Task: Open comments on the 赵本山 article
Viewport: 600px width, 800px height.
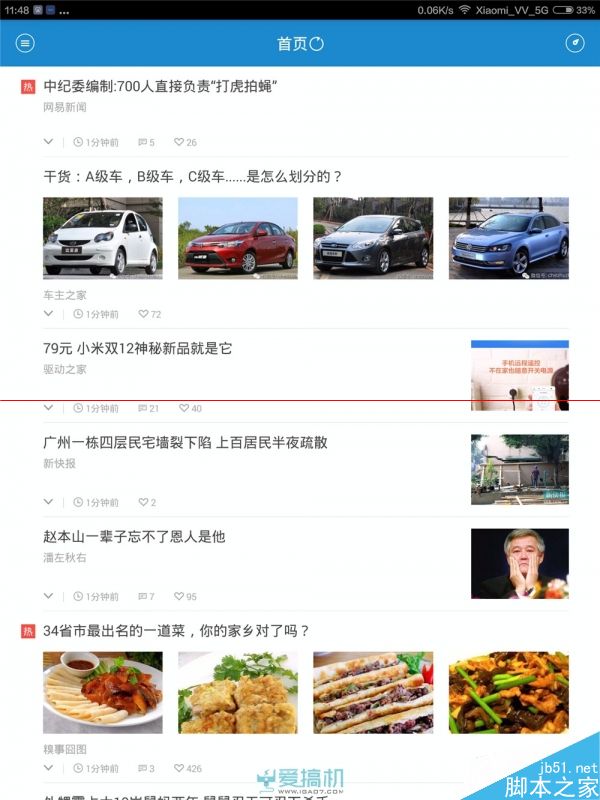Action: [146, 597]
